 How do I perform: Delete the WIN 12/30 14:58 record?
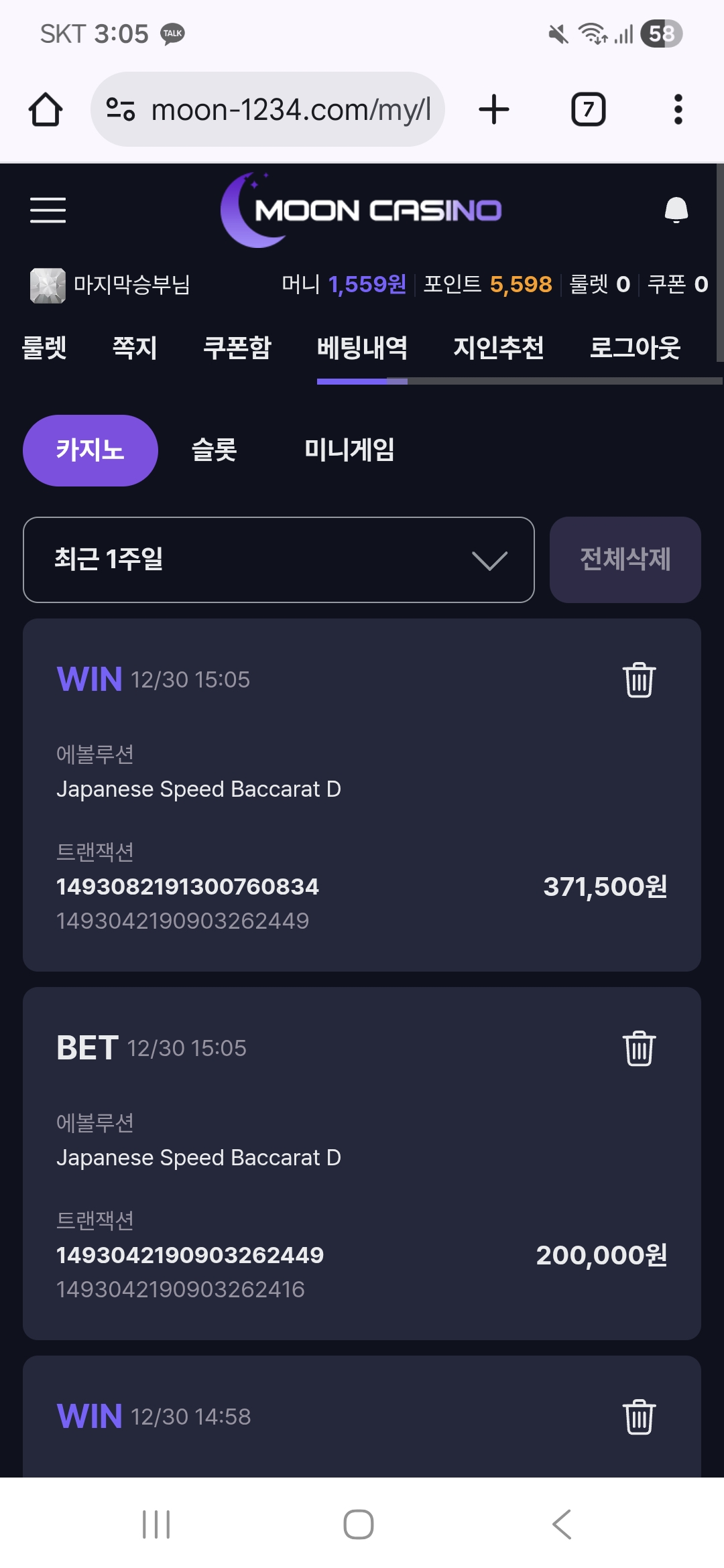pyautogui.click(x=639, y=1417)
